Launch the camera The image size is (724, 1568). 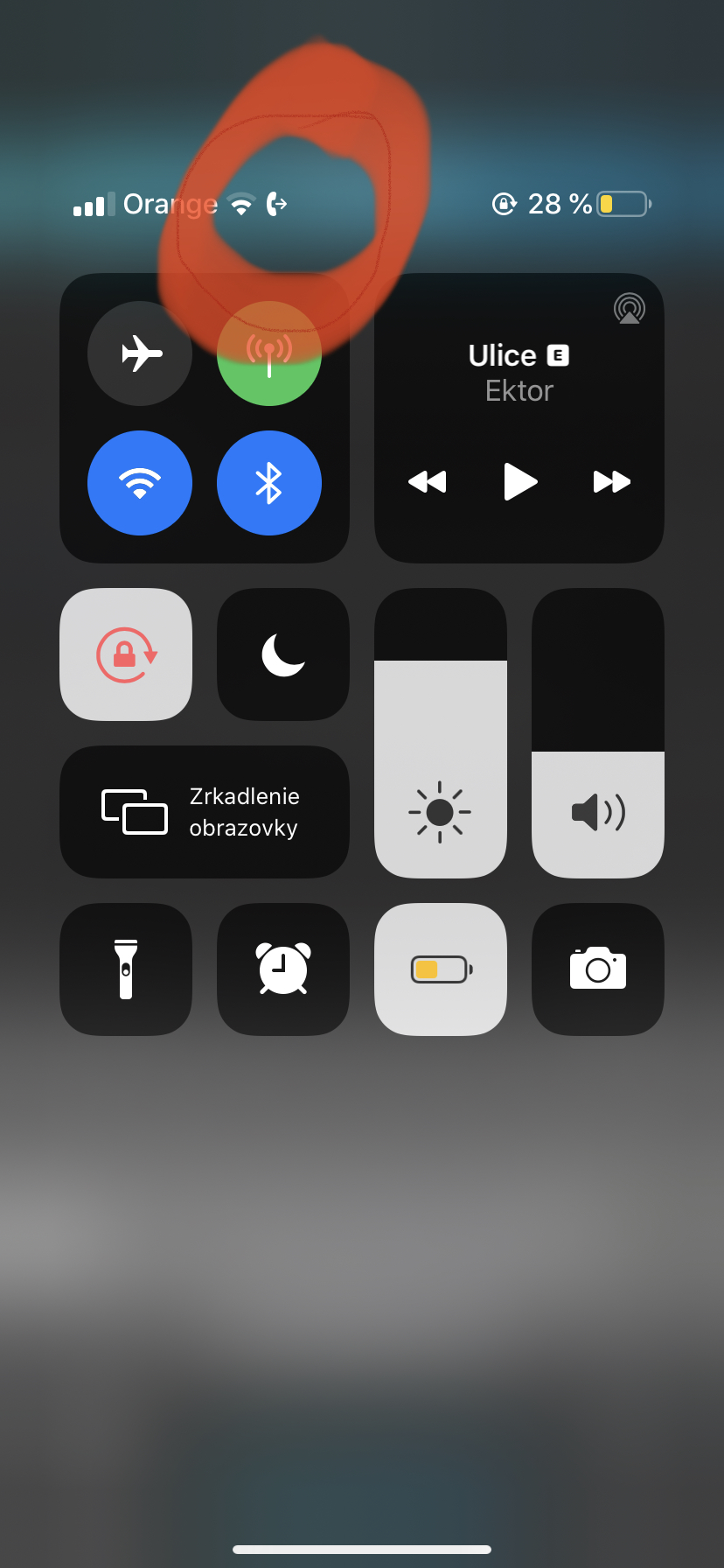click(598, 969)
